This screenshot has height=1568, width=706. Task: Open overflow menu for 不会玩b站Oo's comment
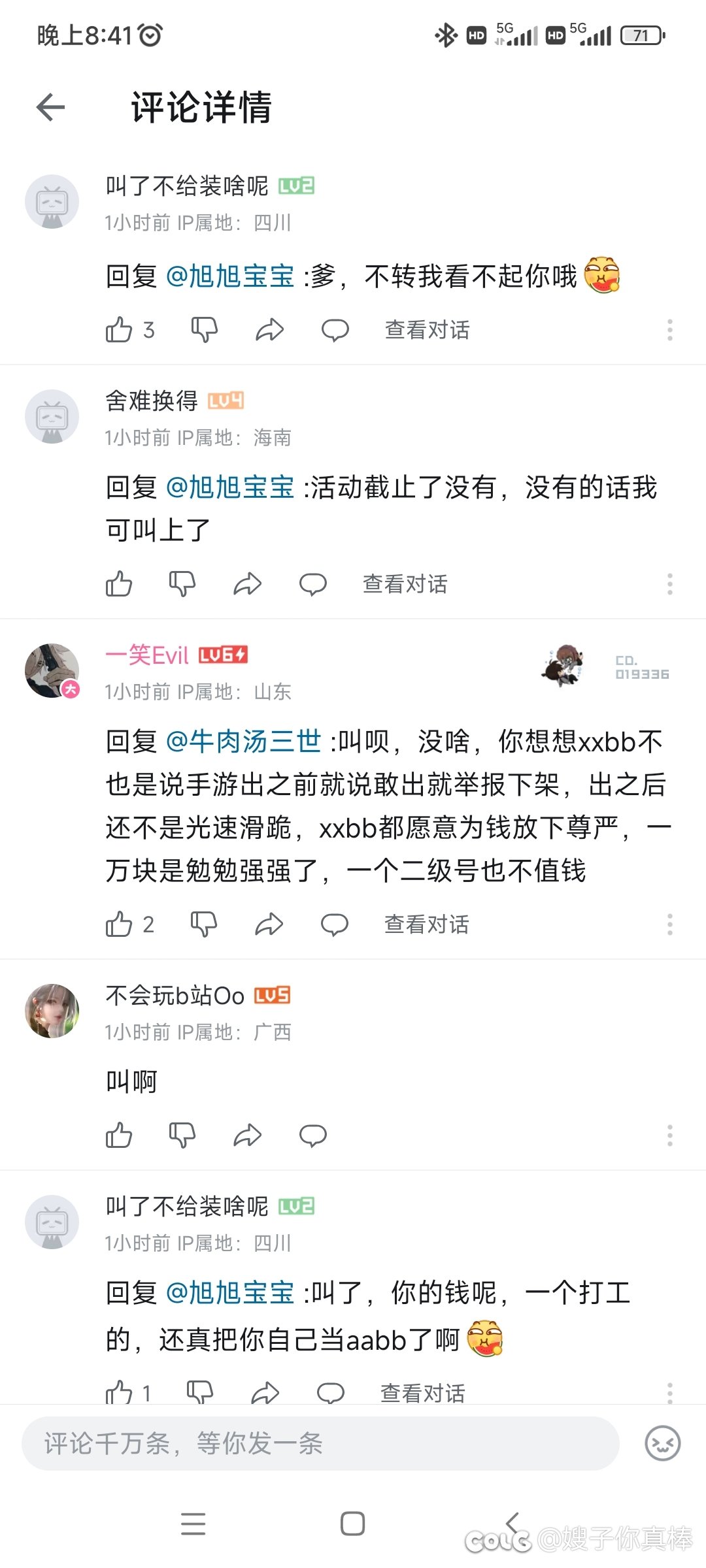[x=669, y=1135]
